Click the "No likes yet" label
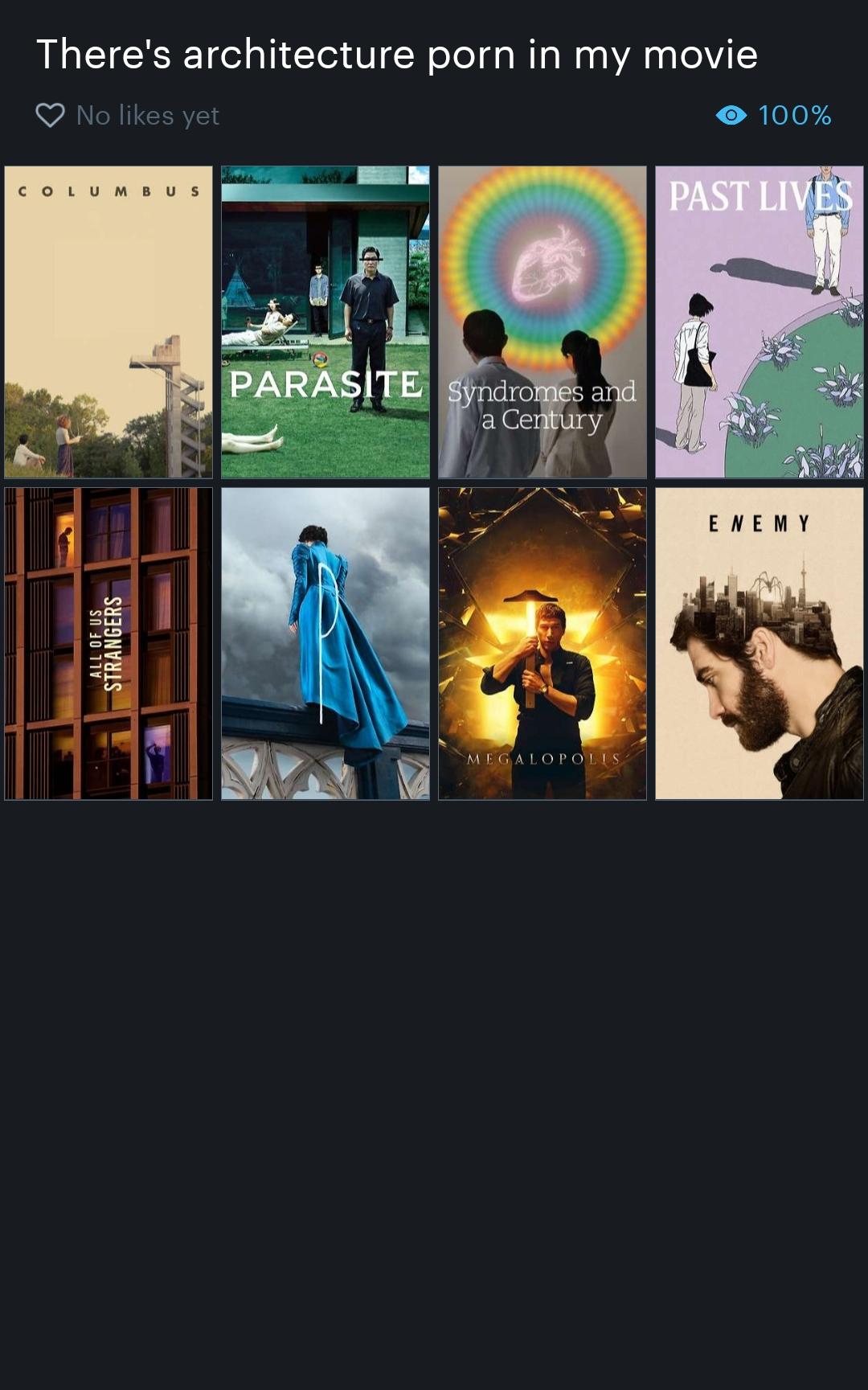Image resolution: width=868 pixels, height=1390 pixels. [x=147, y=116]
